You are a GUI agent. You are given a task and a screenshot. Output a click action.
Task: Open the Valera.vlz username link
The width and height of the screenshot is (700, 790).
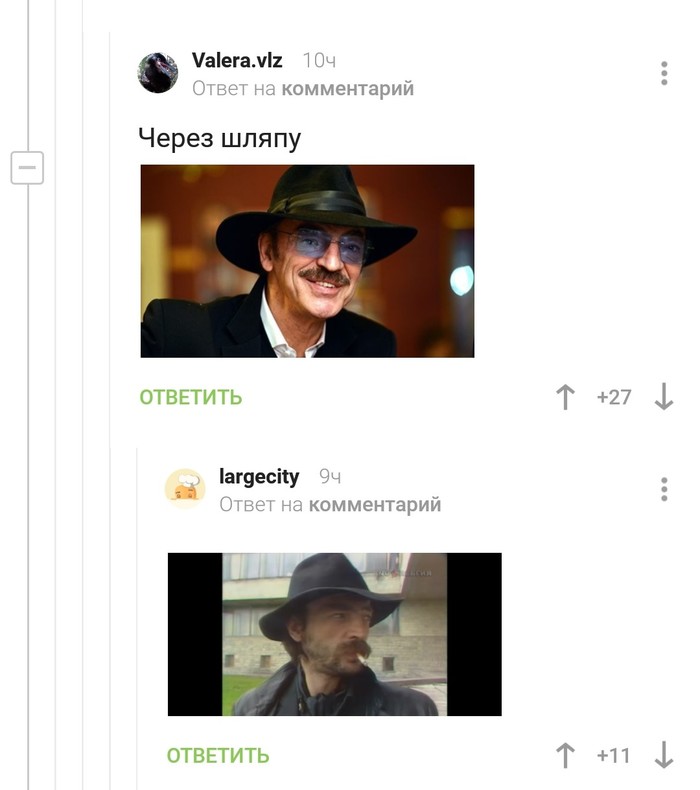[237, 61]
